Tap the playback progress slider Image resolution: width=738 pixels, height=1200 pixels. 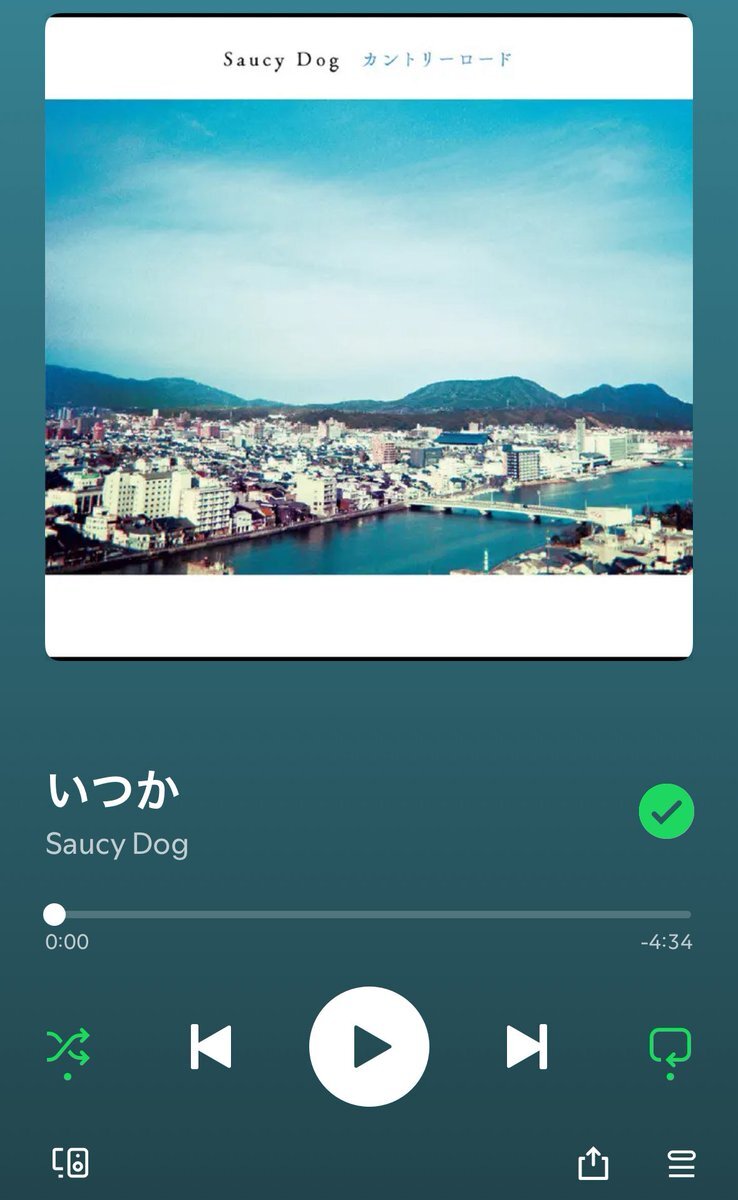[x=368, y=914]
